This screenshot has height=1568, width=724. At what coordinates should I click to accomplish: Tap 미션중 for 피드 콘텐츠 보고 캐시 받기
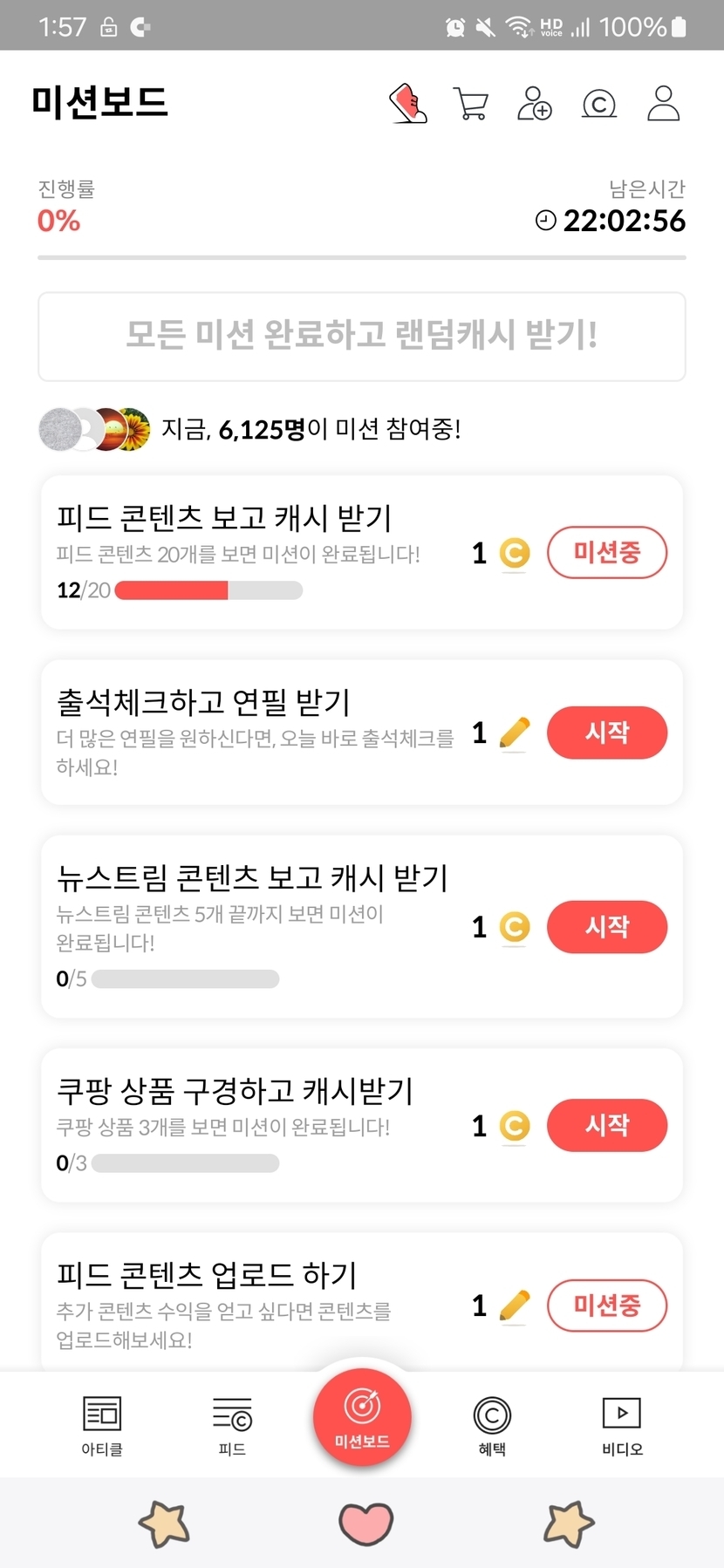tap(606, 552)
